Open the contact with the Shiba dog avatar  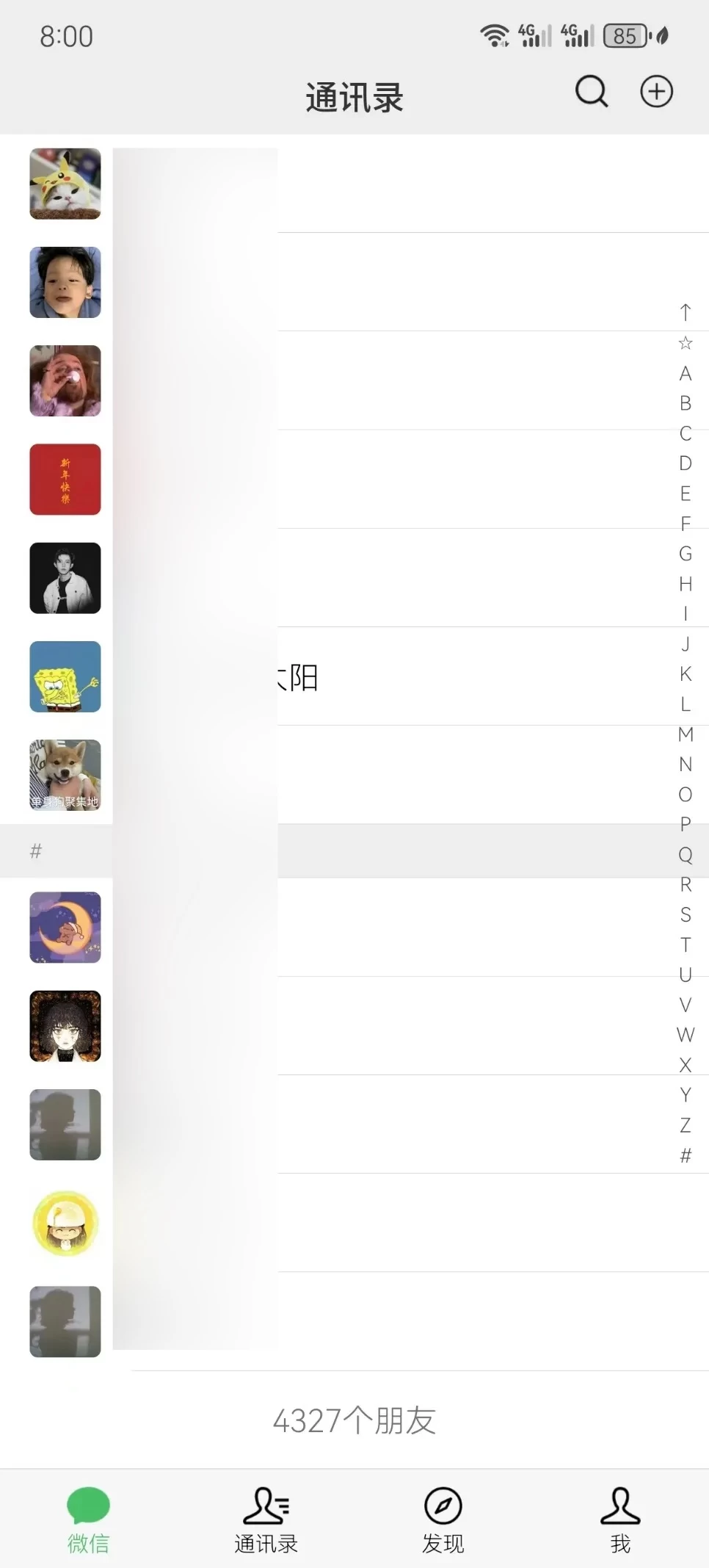click(65, 775)
